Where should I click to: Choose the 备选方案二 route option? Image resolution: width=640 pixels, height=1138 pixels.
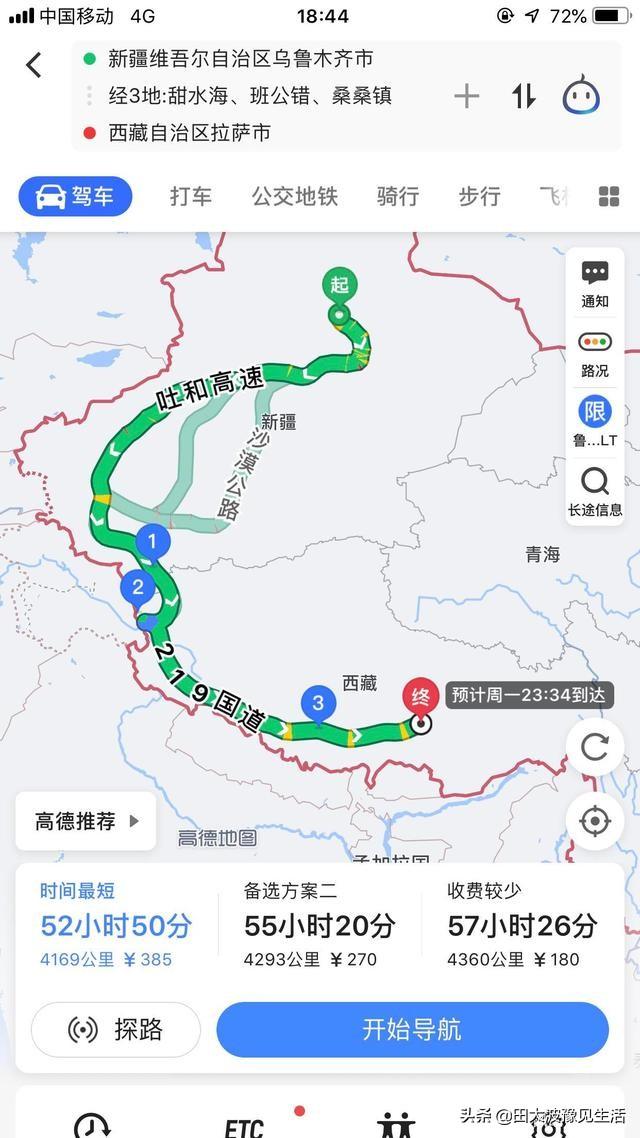click(x=319, y=925)
